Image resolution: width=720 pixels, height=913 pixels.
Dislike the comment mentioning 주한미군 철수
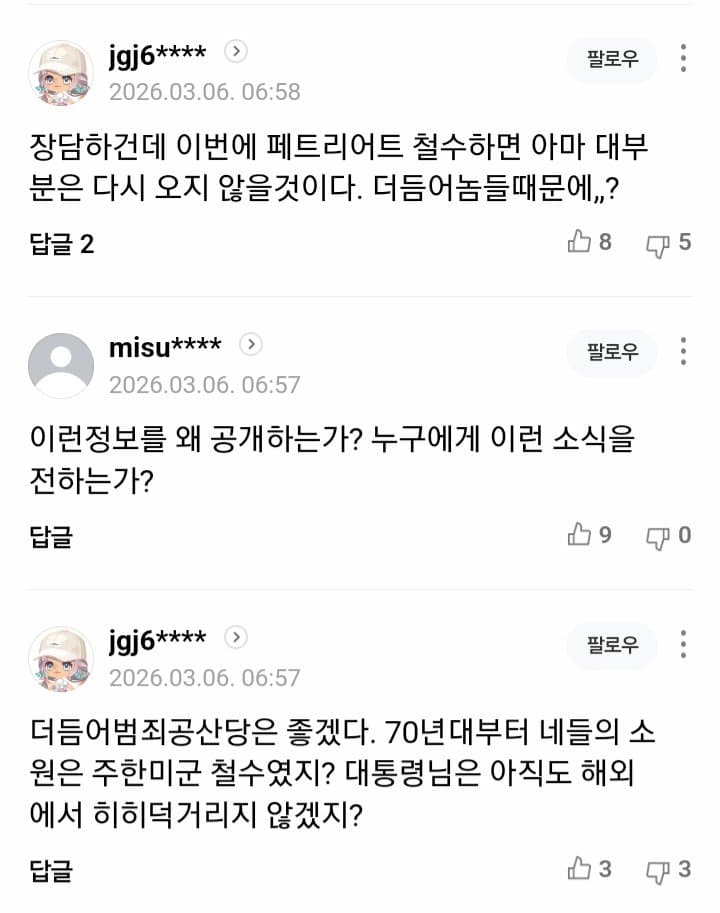click(x=668, y=870)
